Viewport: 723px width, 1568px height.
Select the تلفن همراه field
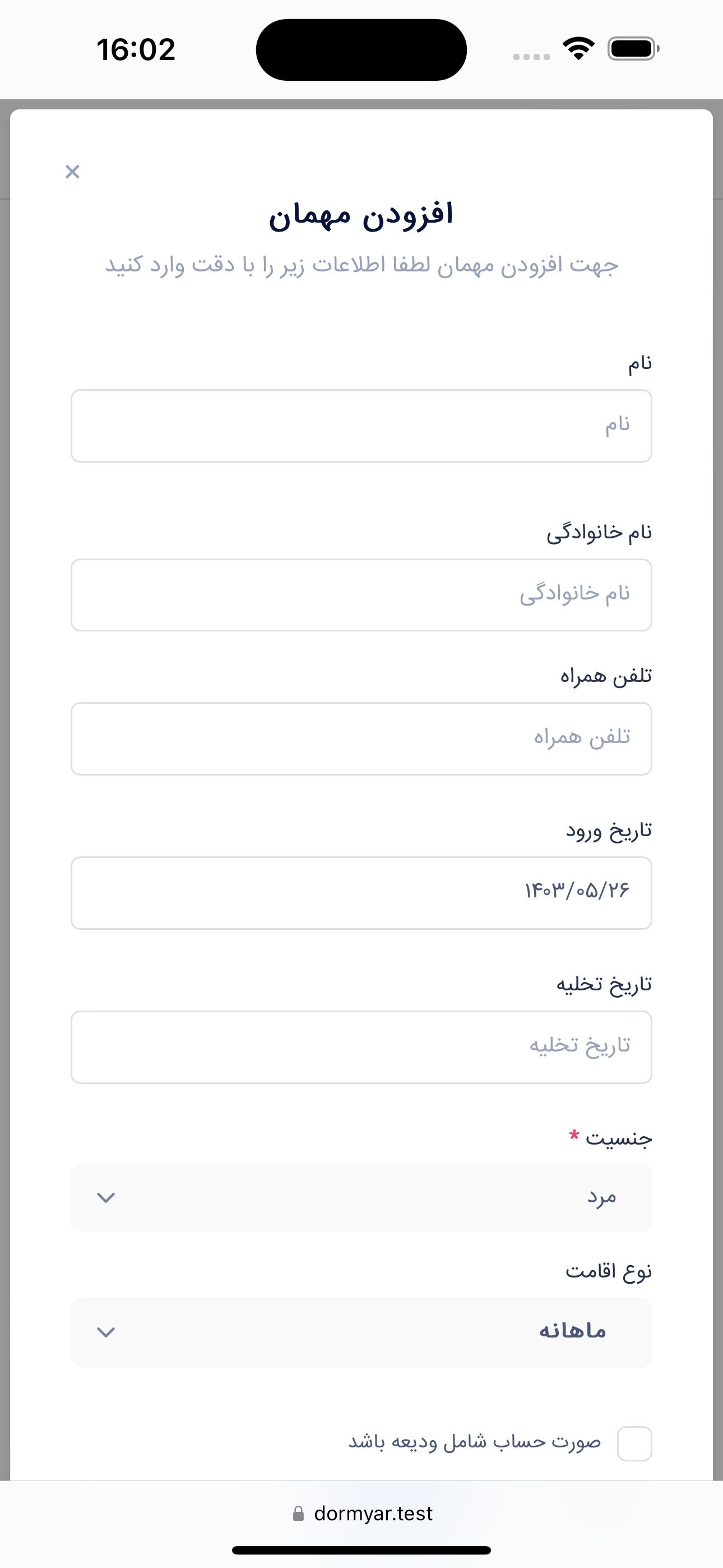pyautogui.click(x=361, y=739)
